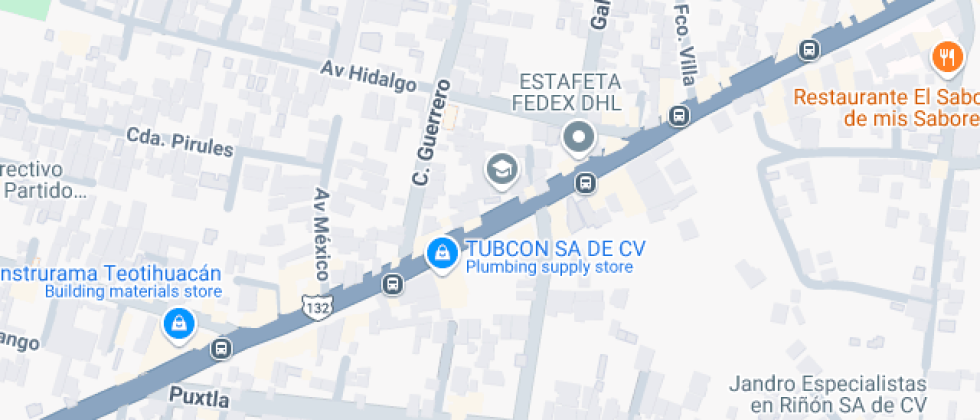Tap the Restaurante El Sabor de mis Sabores marker
The height and width of the screenshot is (420, 980).
pyautogui.click(x=945, y=58)
